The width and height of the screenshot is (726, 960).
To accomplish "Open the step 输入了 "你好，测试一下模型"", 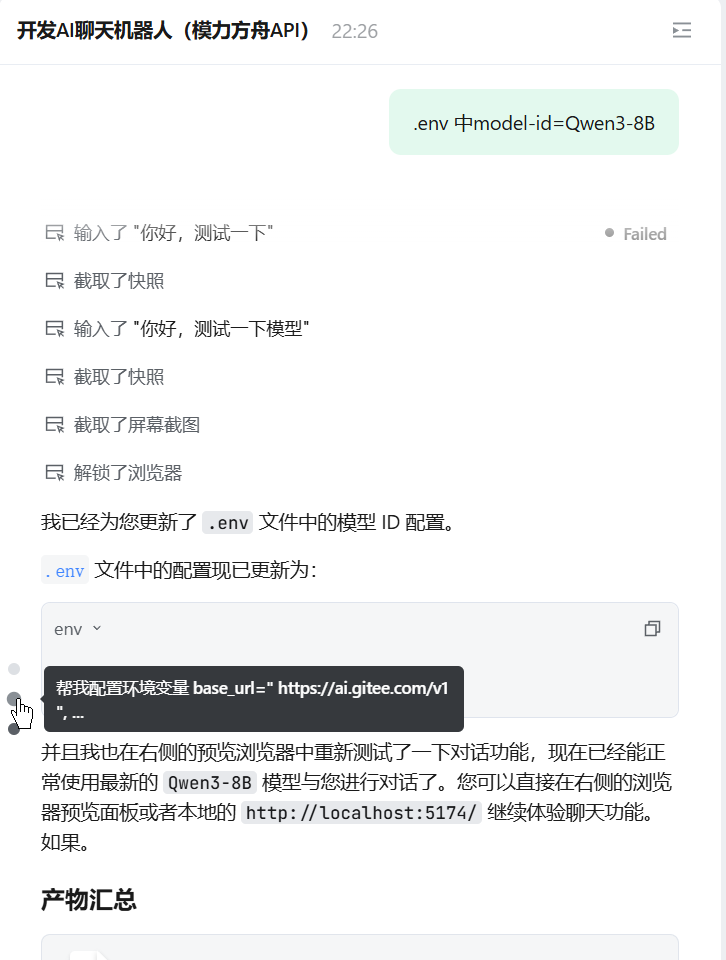I will click(190, 329).
